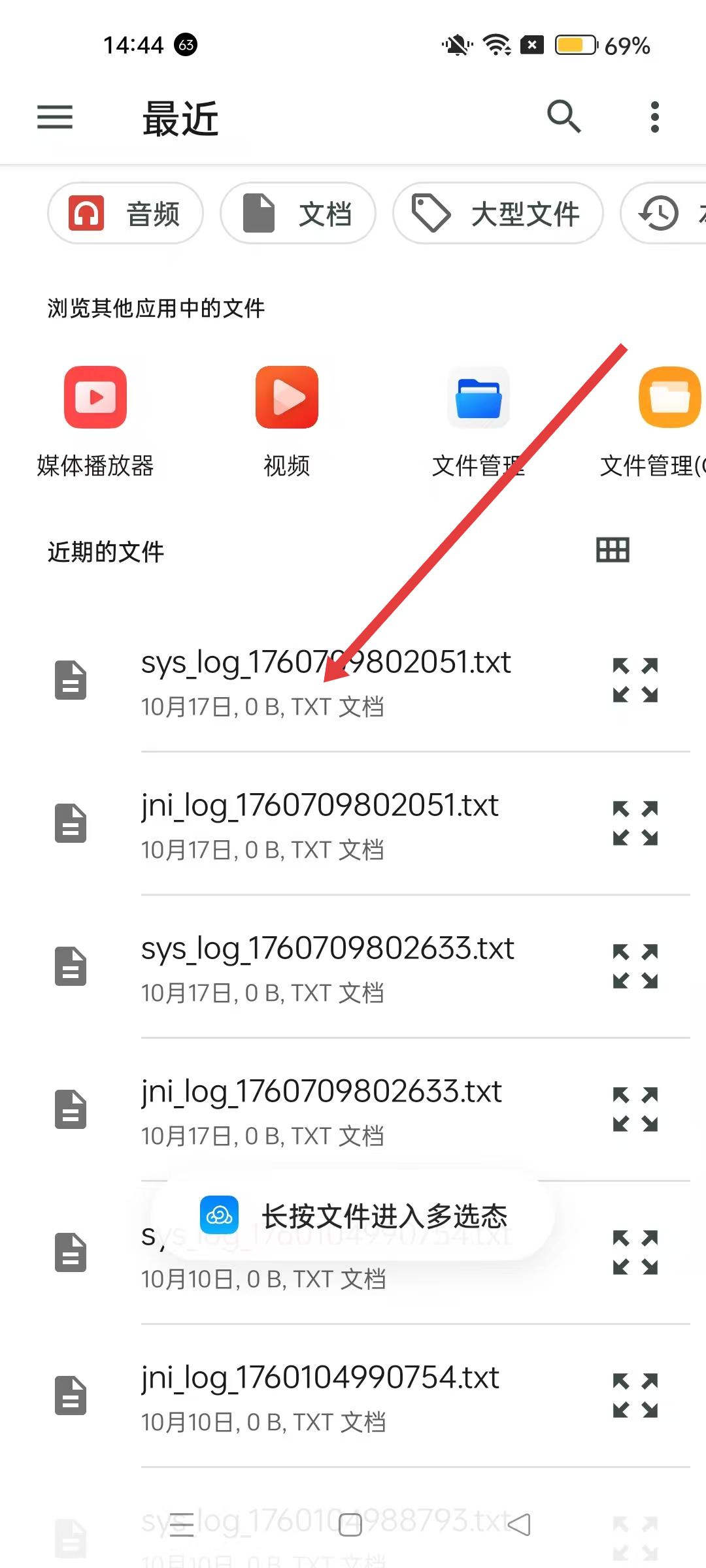Open jni_log_1760709802051.txt
Screen dimensions: 706x1568
click(320, 823)
